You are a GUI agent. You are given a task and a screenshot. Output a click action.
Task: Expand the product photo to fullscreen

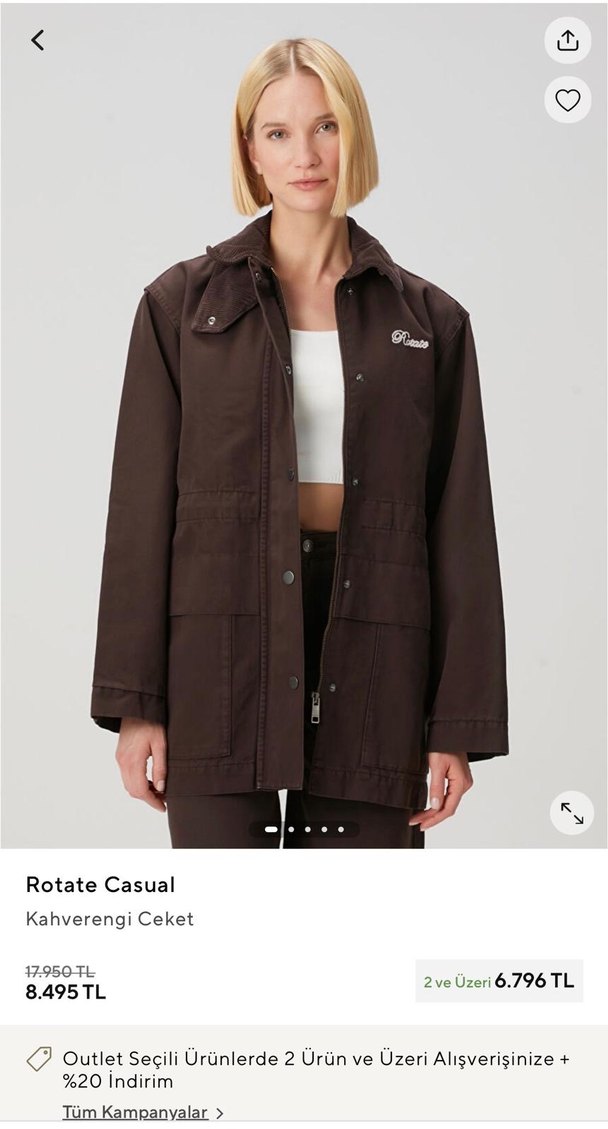[572, 813]
